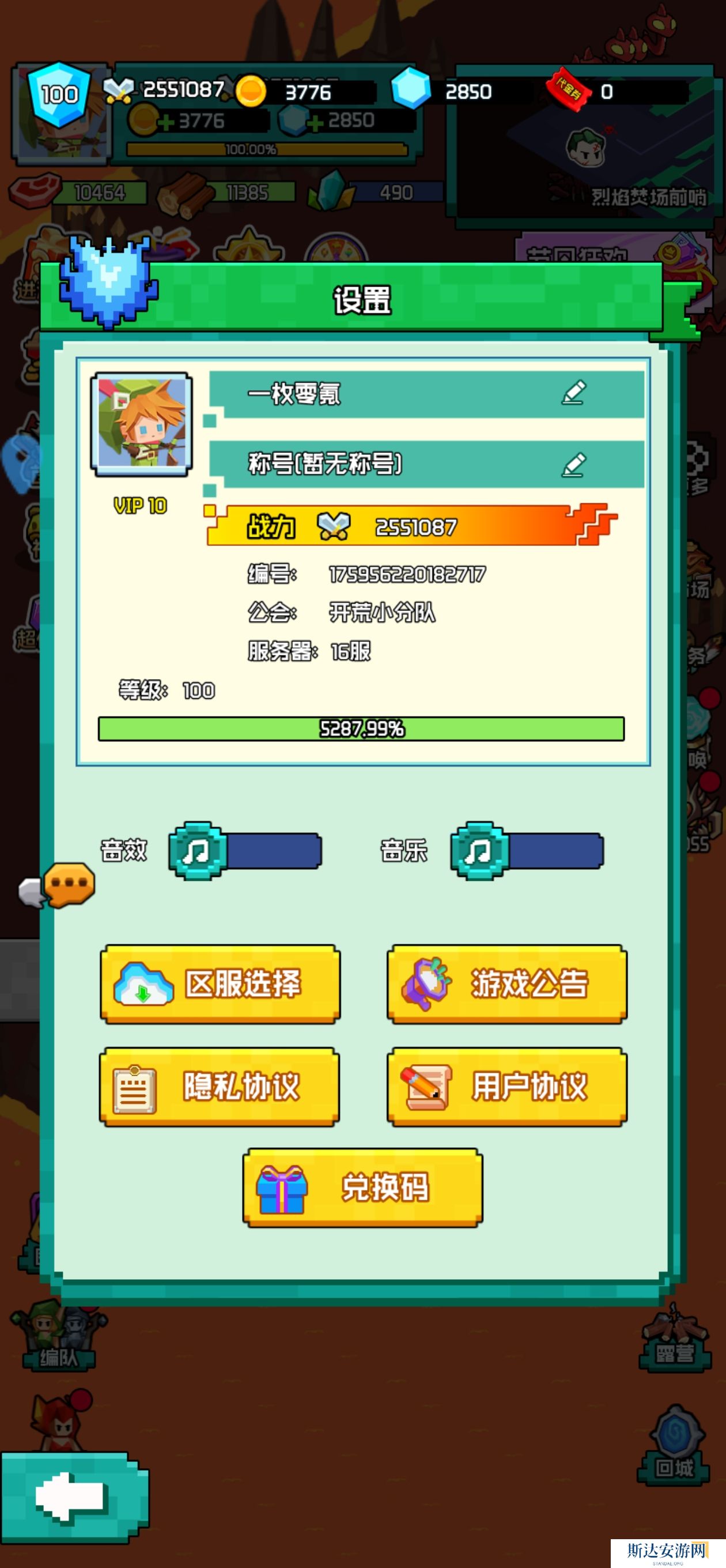Open the orange chat bubble

click(x=68, y=884)
